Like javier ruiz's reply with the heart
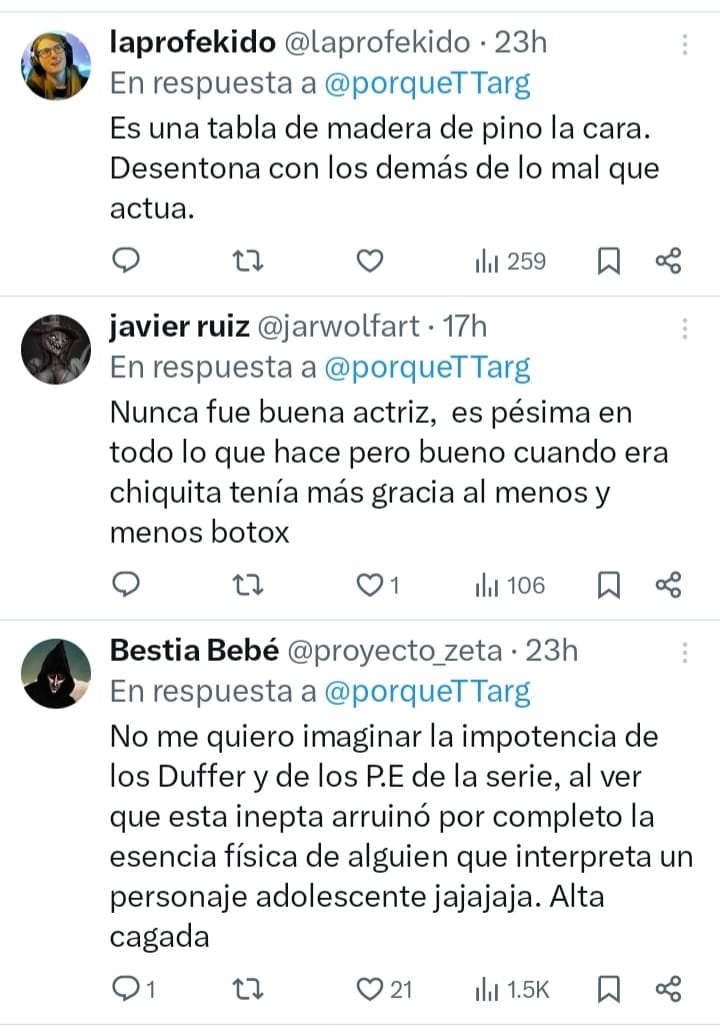 click(370, 586)
